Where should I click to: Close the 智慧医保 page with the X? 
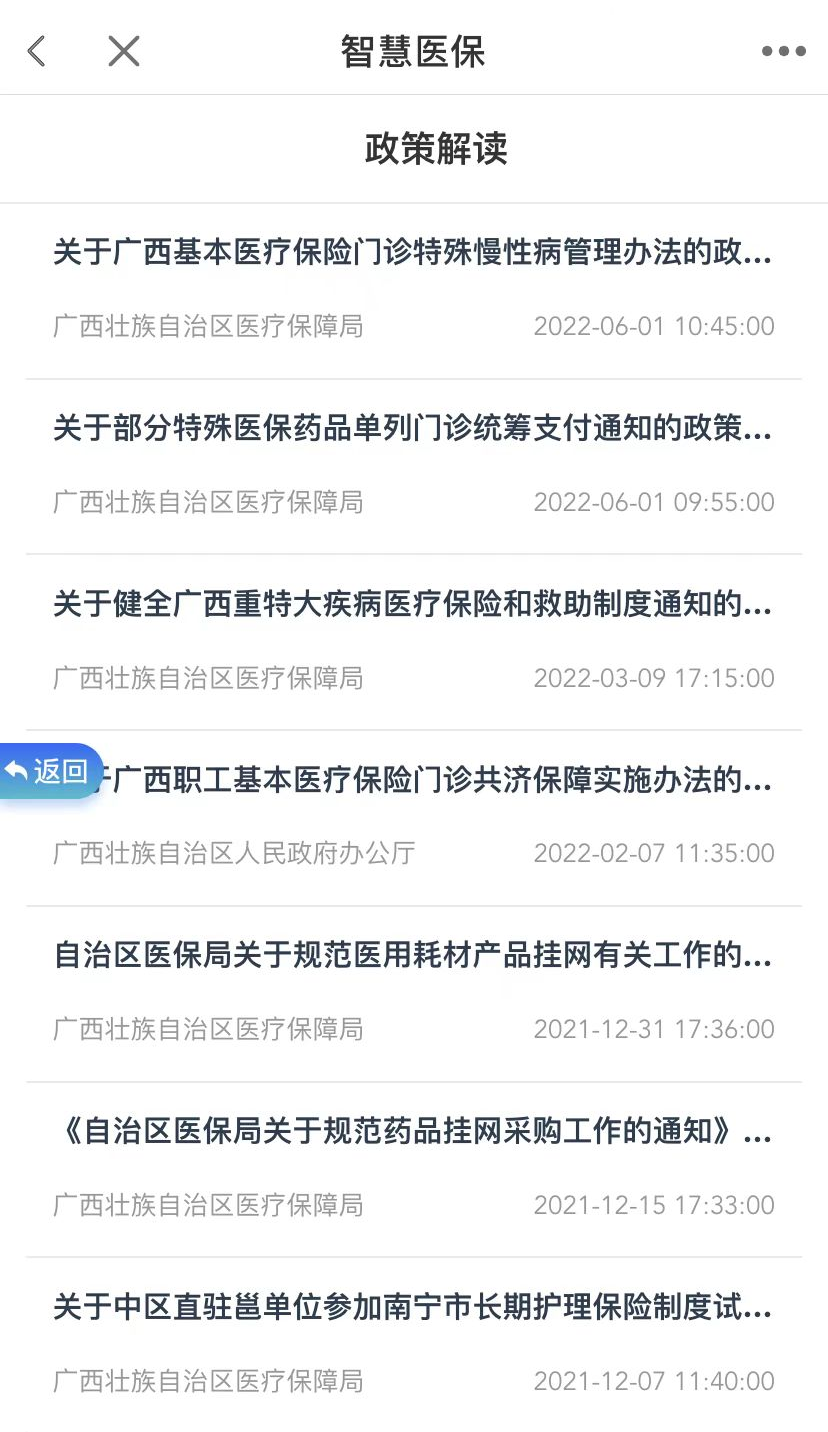coord(124,51)
